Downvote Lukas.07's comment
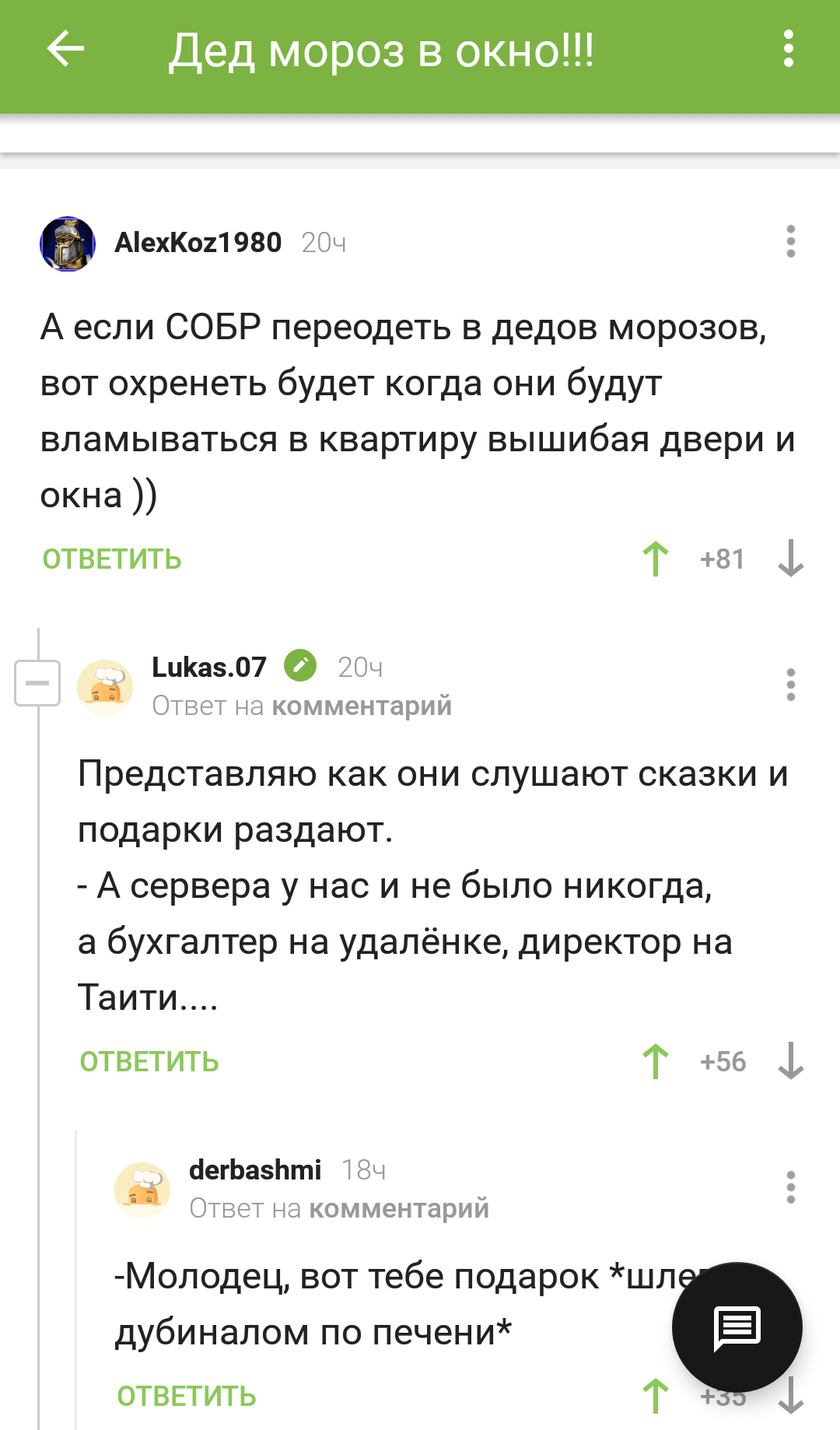Image resolution: width=840 pixels, height=1430 pixels. (790, 1061)
